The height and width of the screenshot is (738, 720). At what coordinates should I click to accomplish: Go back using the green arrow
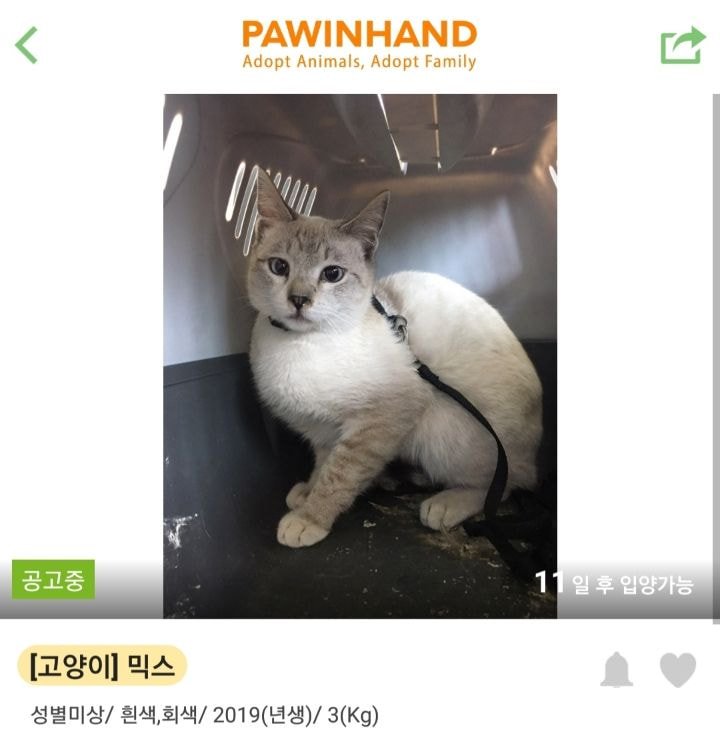coord(27,45)
